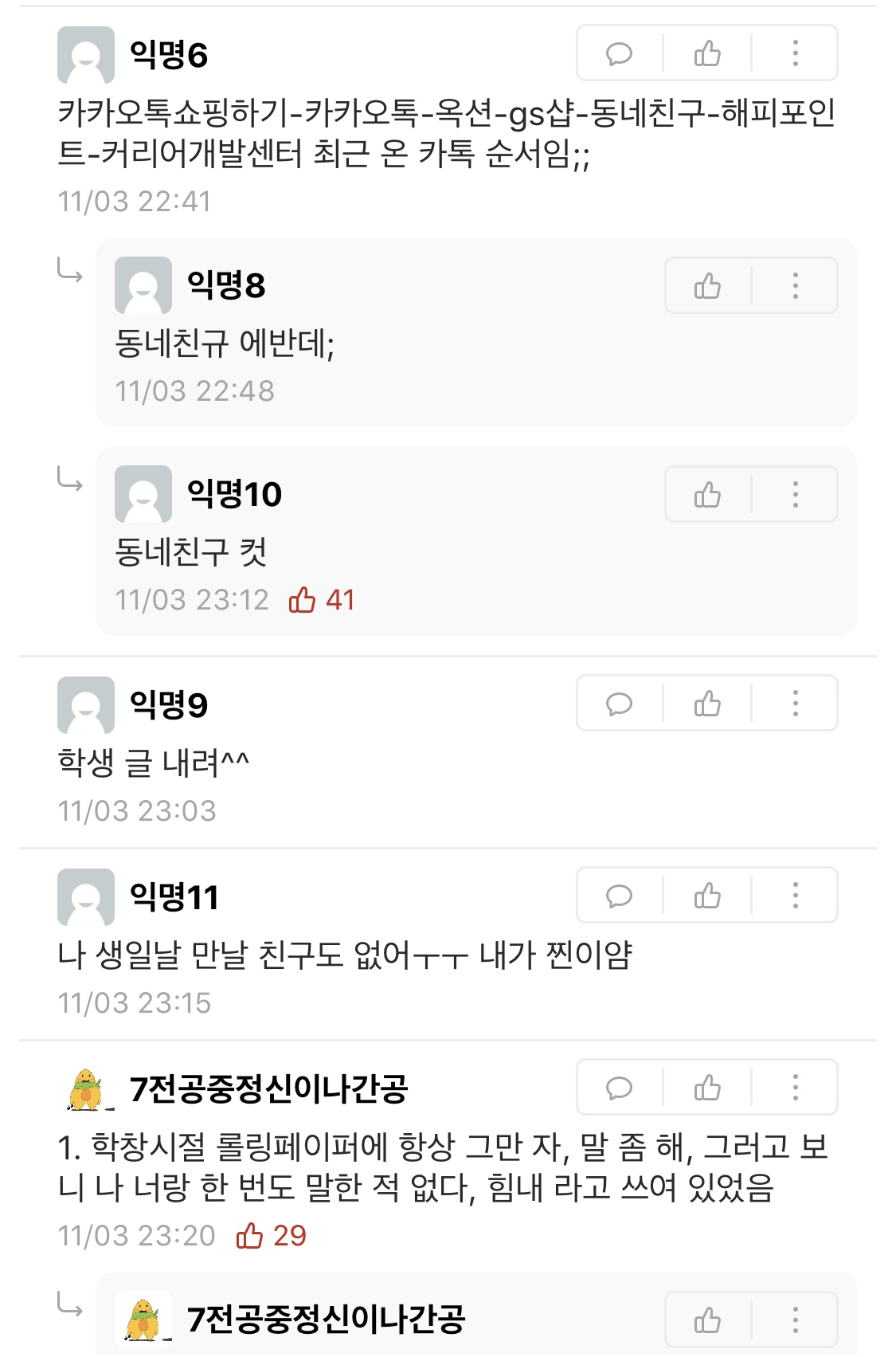Image resolution: width=896 pixels, height=1357 pixels.
Task: Like 7전공중정신이나간공's rolling paper comment
Action: click(x=707, y=1088)
